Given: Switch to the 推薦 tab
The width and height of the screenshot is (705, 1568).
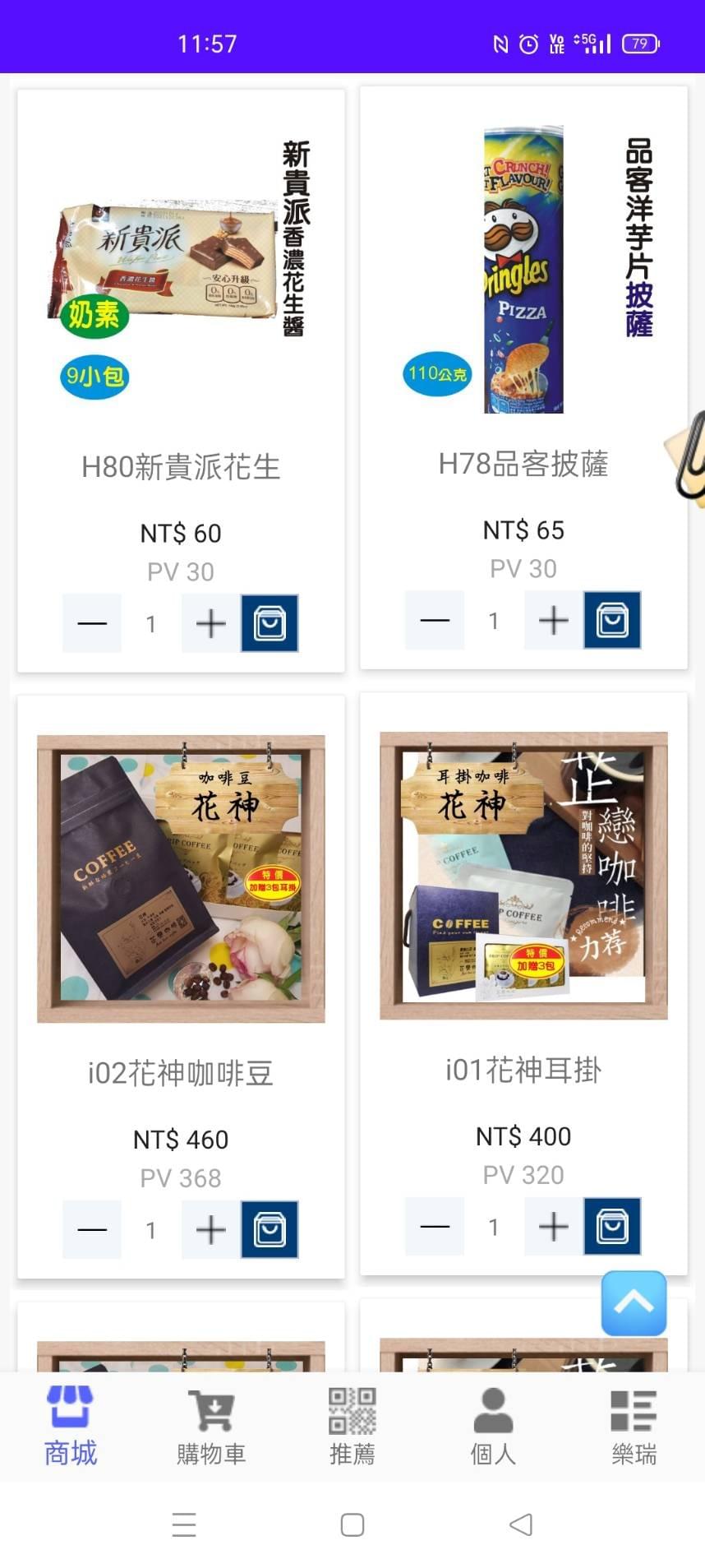Looking at the screenshot, I should click(x=352, y=1427).
